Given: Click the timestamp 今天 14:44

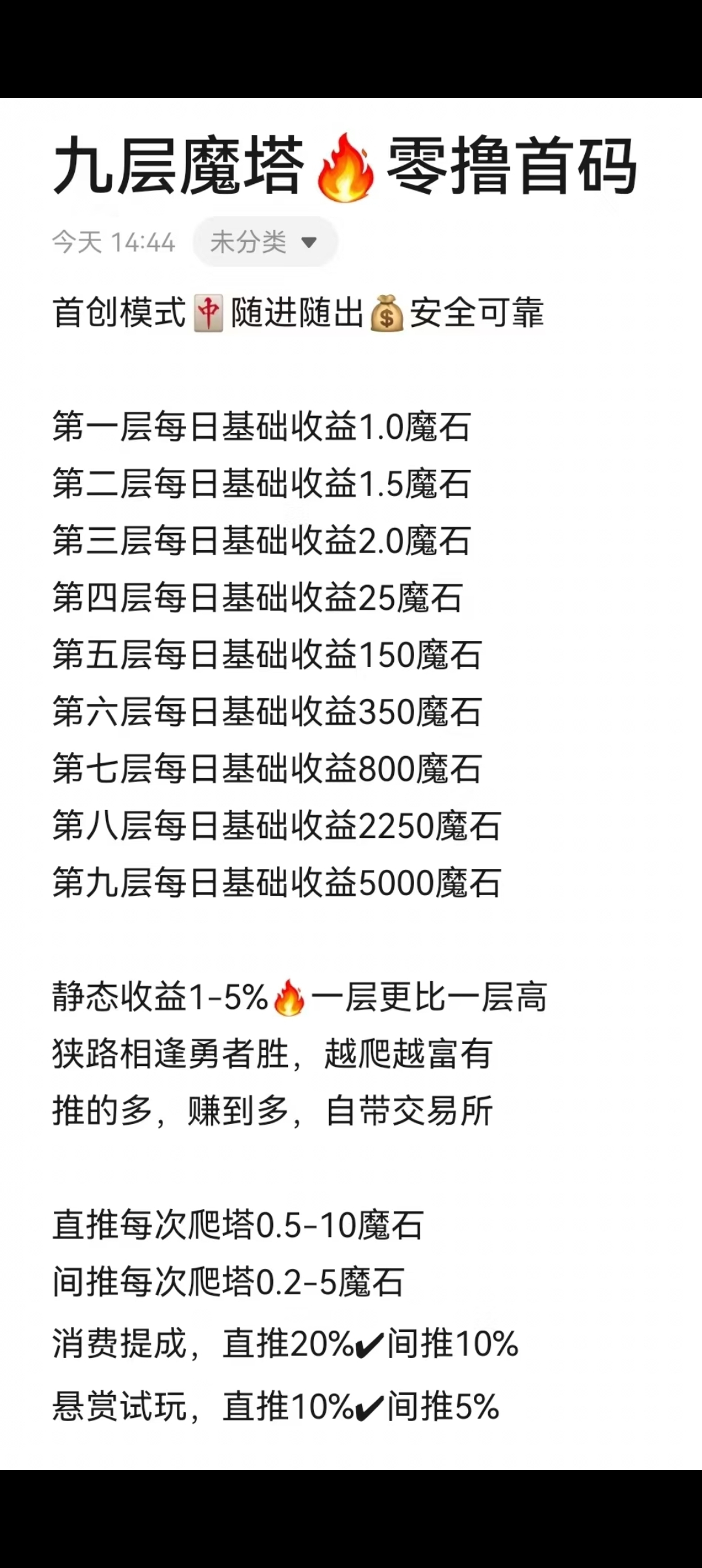Looking at the screenshot, I should (112, 241).
